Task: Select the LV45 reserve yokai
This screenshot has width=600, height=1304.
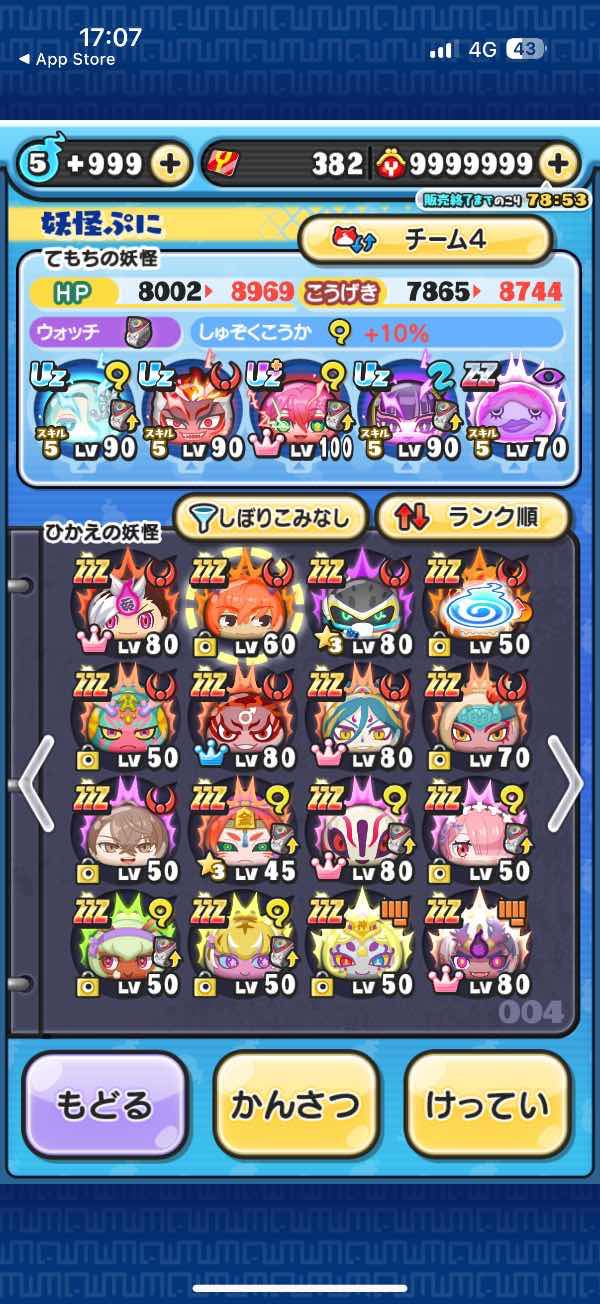Action: (244, 832)
